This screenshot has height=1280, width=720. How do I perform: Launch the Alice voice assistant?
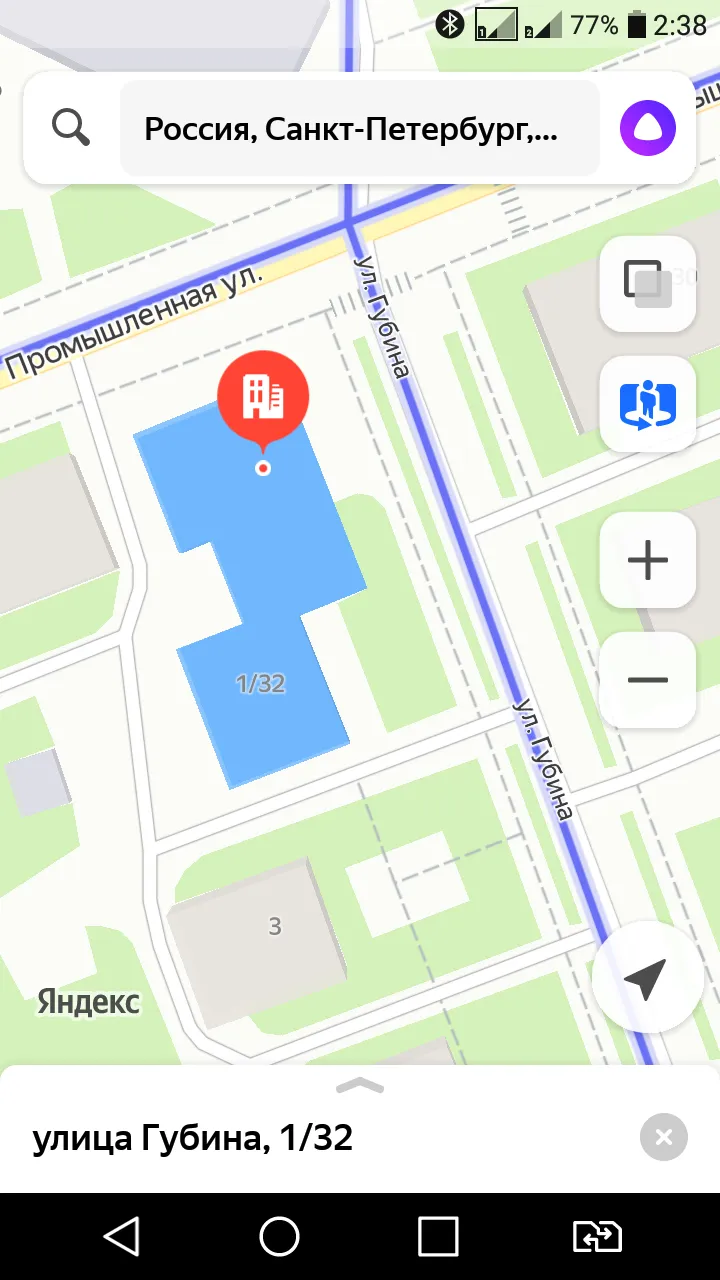point(648,128)
